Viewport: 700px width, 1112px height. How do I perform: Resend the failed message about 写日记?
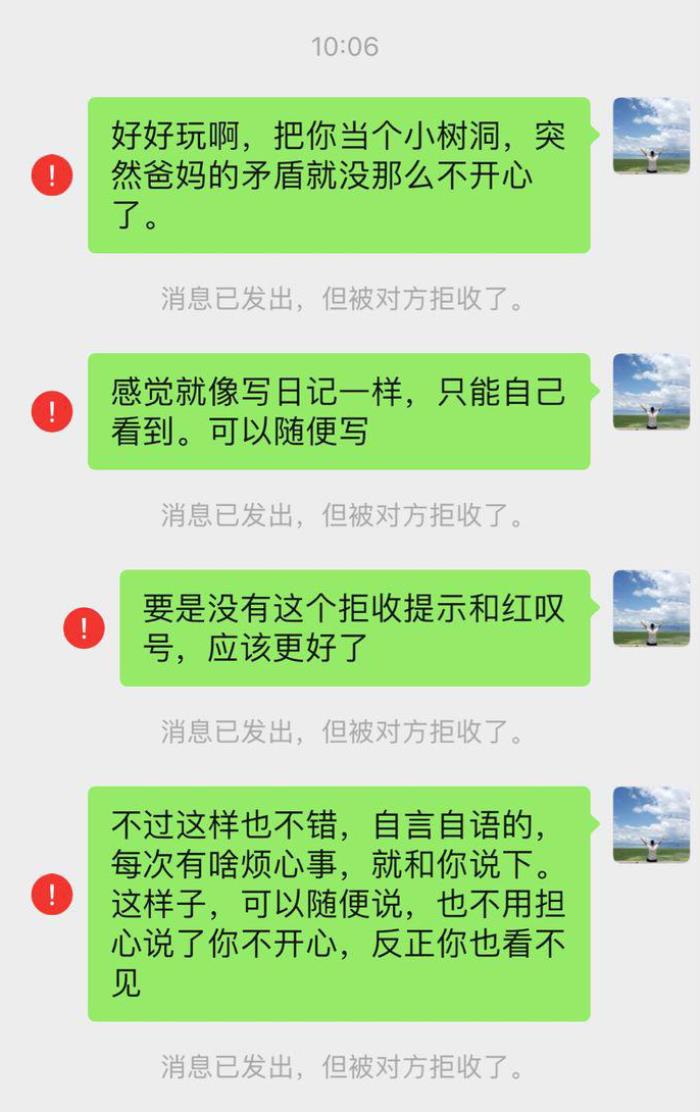click(52, 411)
